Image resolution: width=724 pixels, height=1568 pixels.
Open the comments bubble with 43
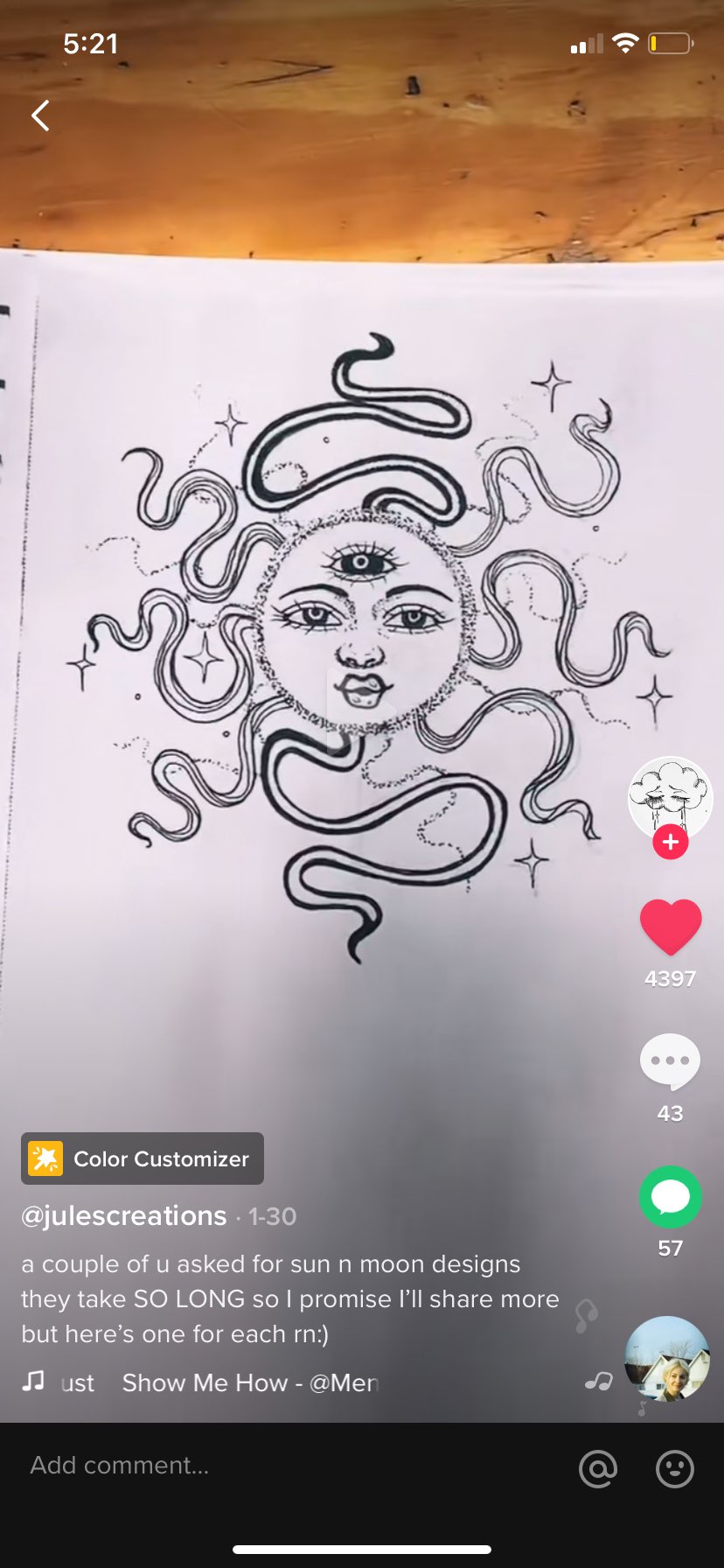click(670, 1061)
